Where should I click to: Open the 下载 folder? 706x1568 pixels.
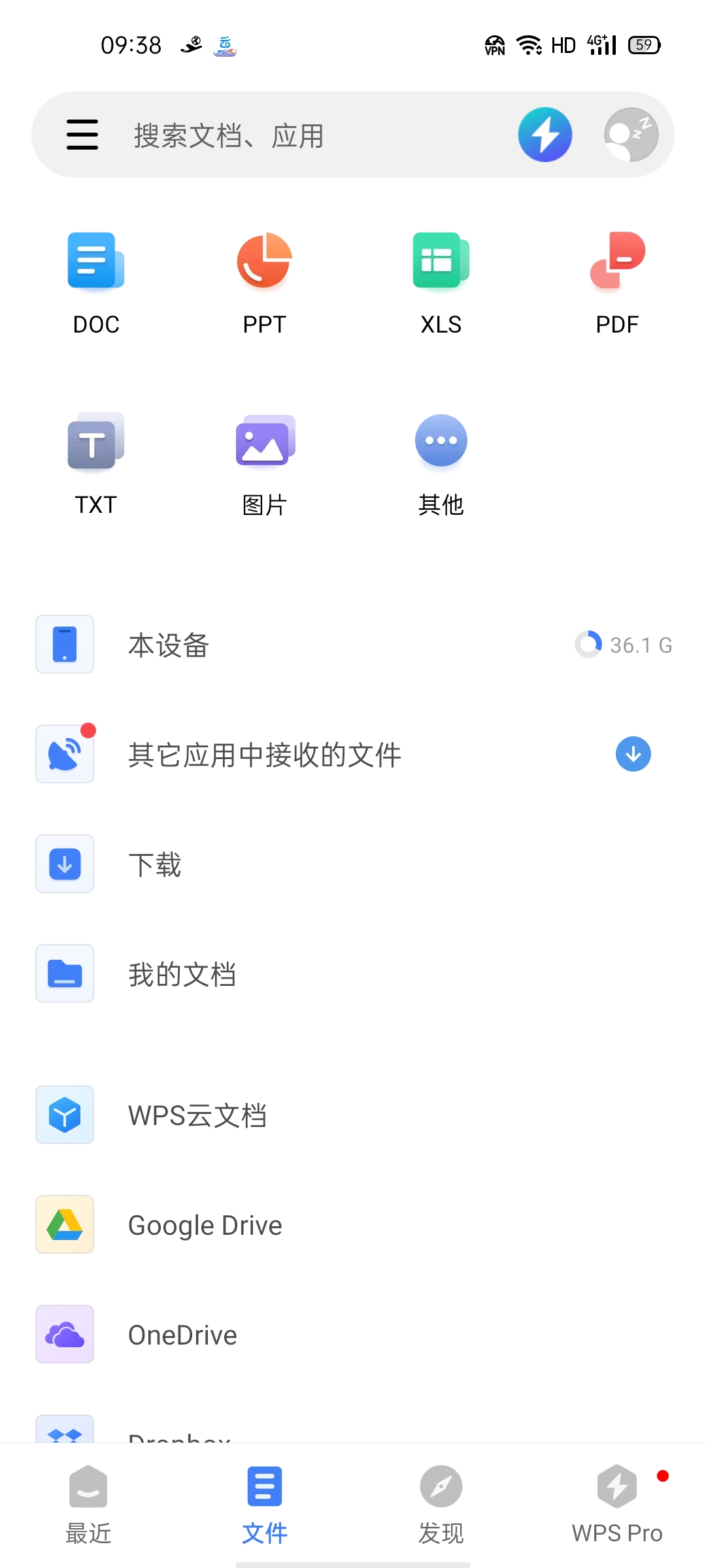click(x=353, y=864)
